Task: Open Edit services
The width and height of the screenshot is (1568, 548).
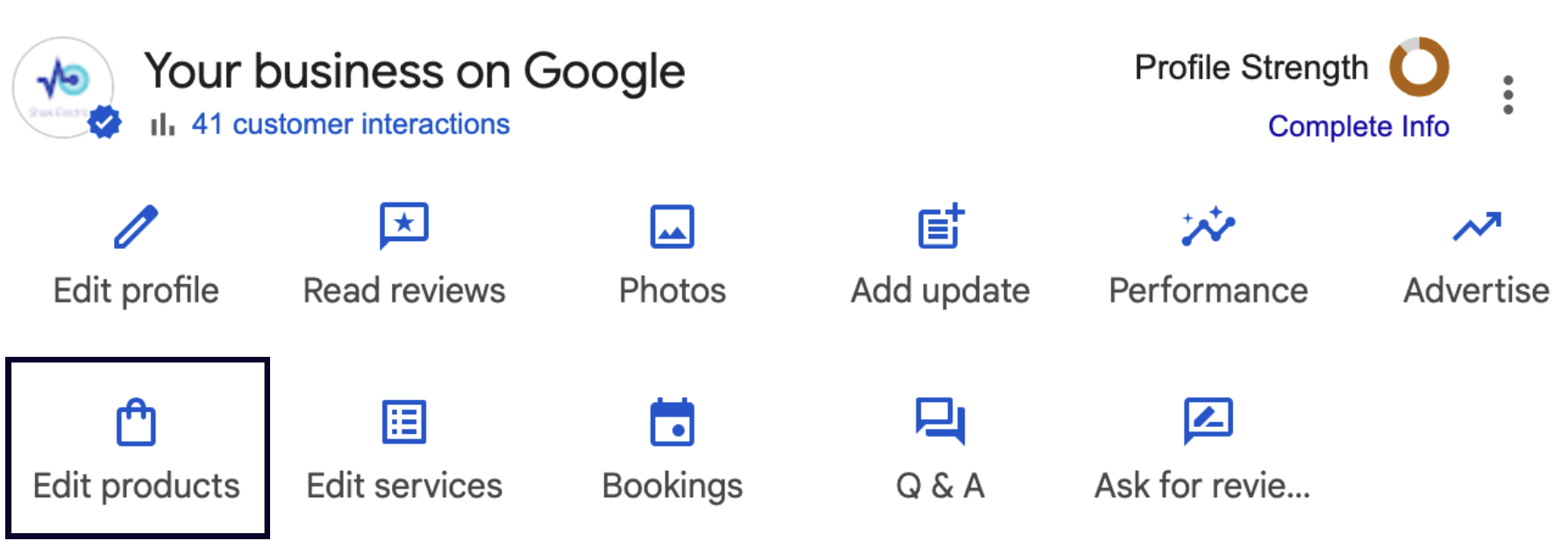Action: click(x=404, y=449)
